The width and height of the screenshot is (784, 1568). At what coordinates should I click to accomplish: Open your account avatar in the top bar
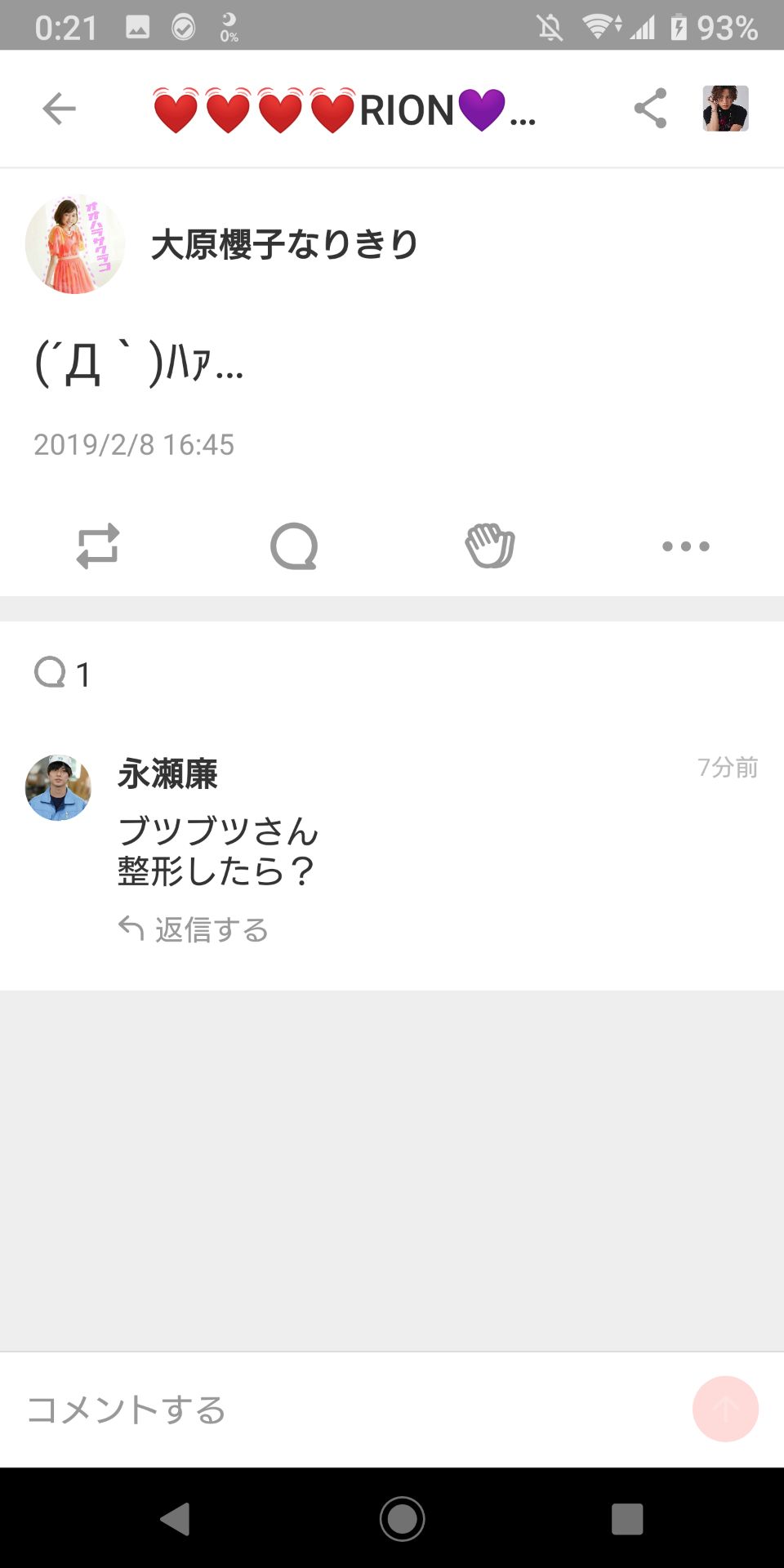point(727,107)
